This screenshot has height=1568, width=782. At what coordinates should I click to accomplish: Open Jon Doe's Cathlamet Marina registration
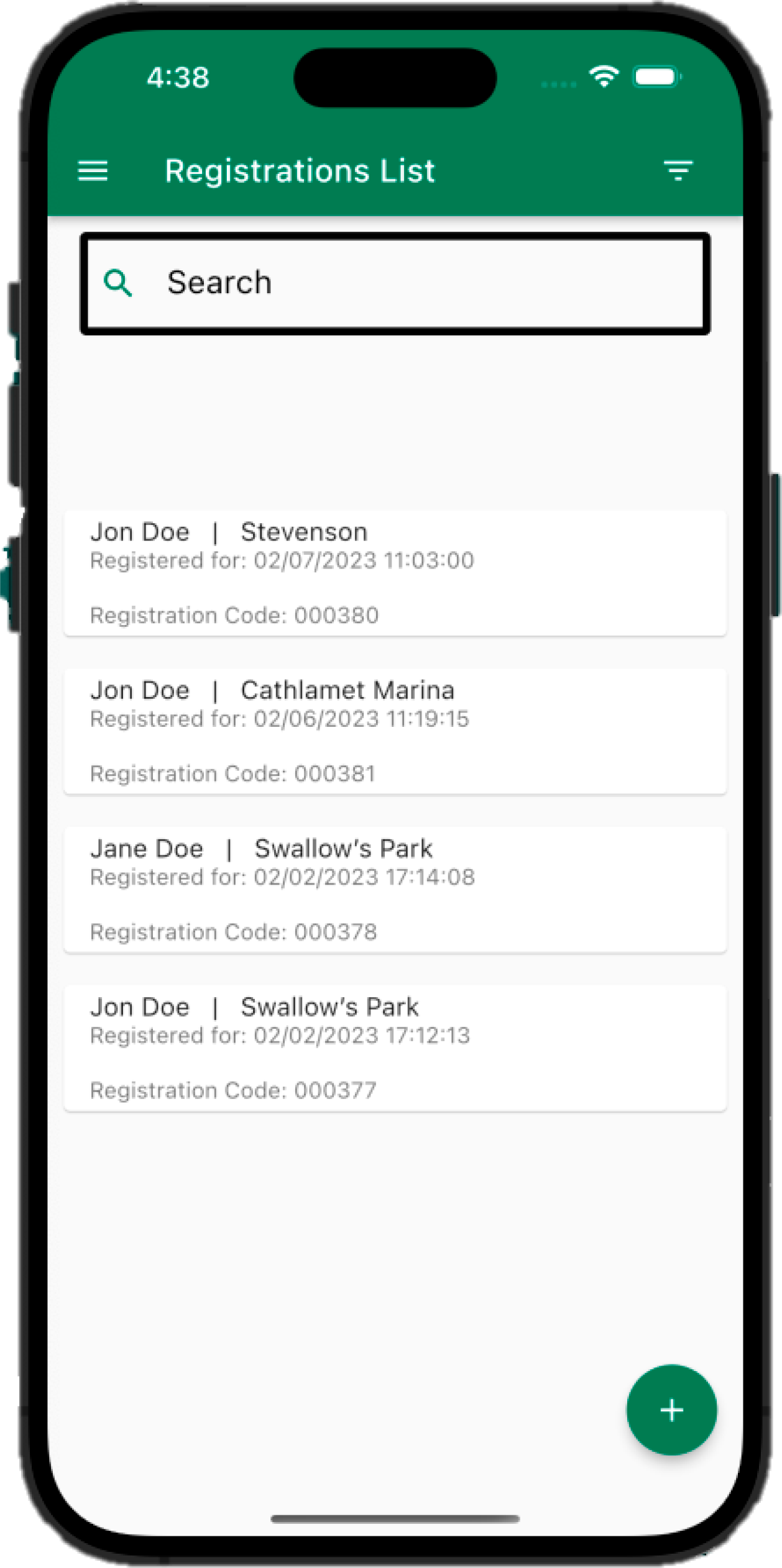click(x=395, y=731)
